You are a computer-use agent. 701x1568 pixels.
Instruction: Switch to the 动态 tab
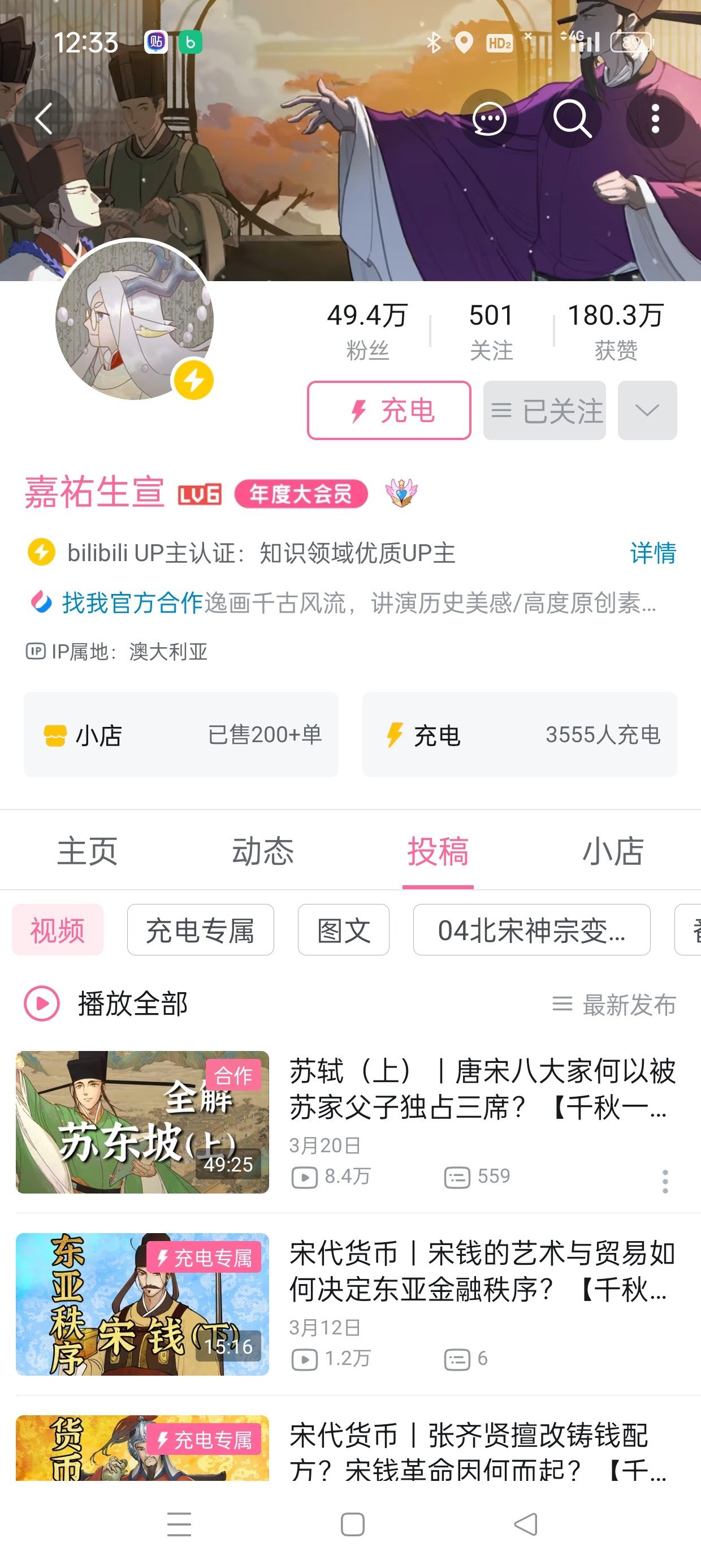[263, 851]
